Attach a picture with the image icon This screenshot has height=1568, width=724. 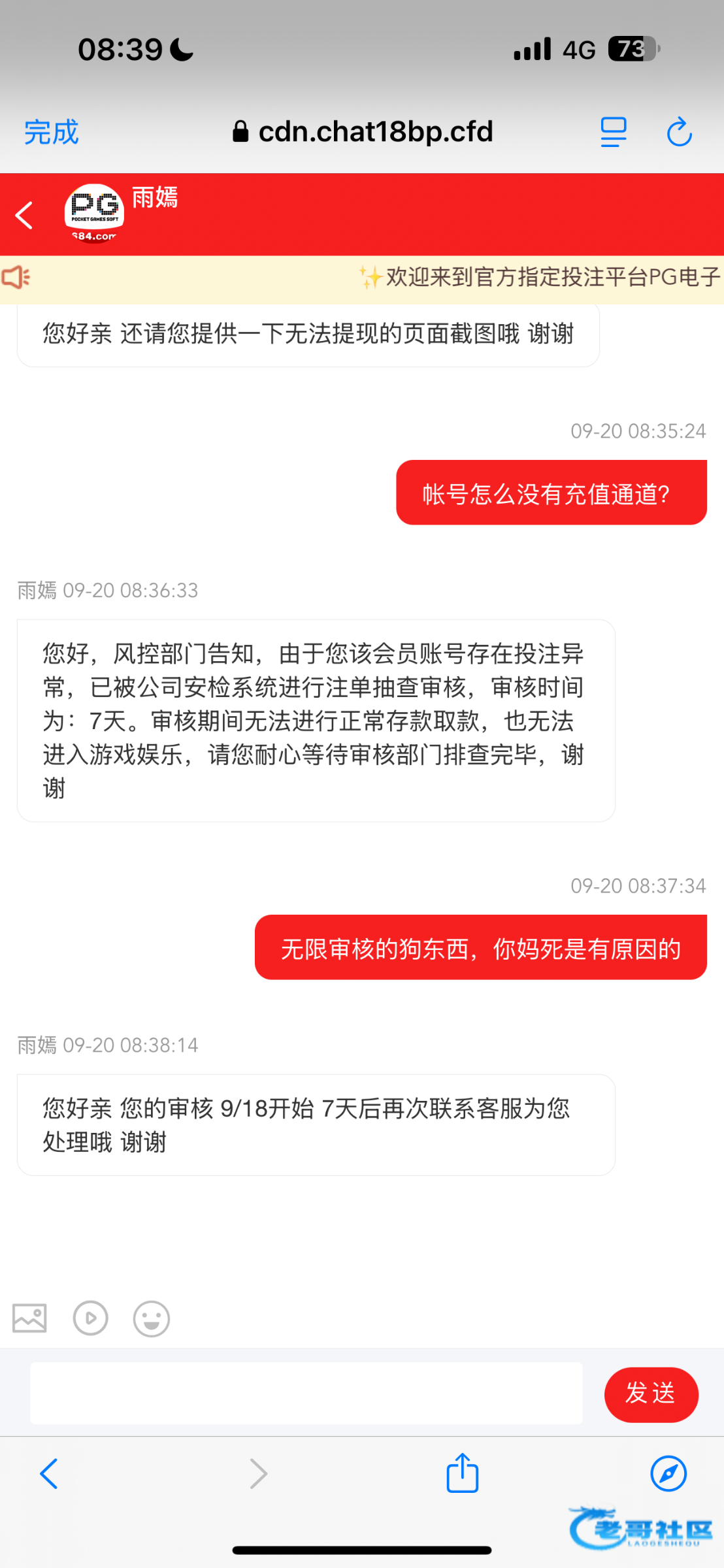click(29, 1318)
